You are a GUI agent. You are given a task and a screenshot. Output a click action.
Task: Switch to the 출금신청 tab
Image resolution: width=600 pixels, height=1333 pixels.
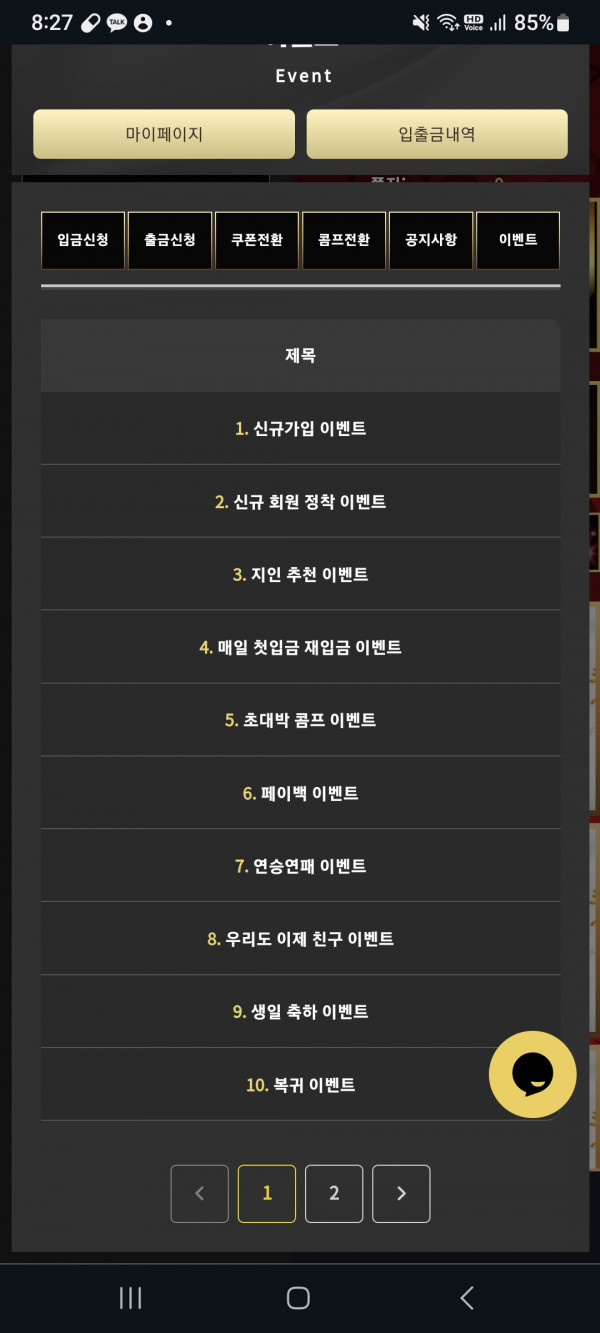[x=170, y=240]
